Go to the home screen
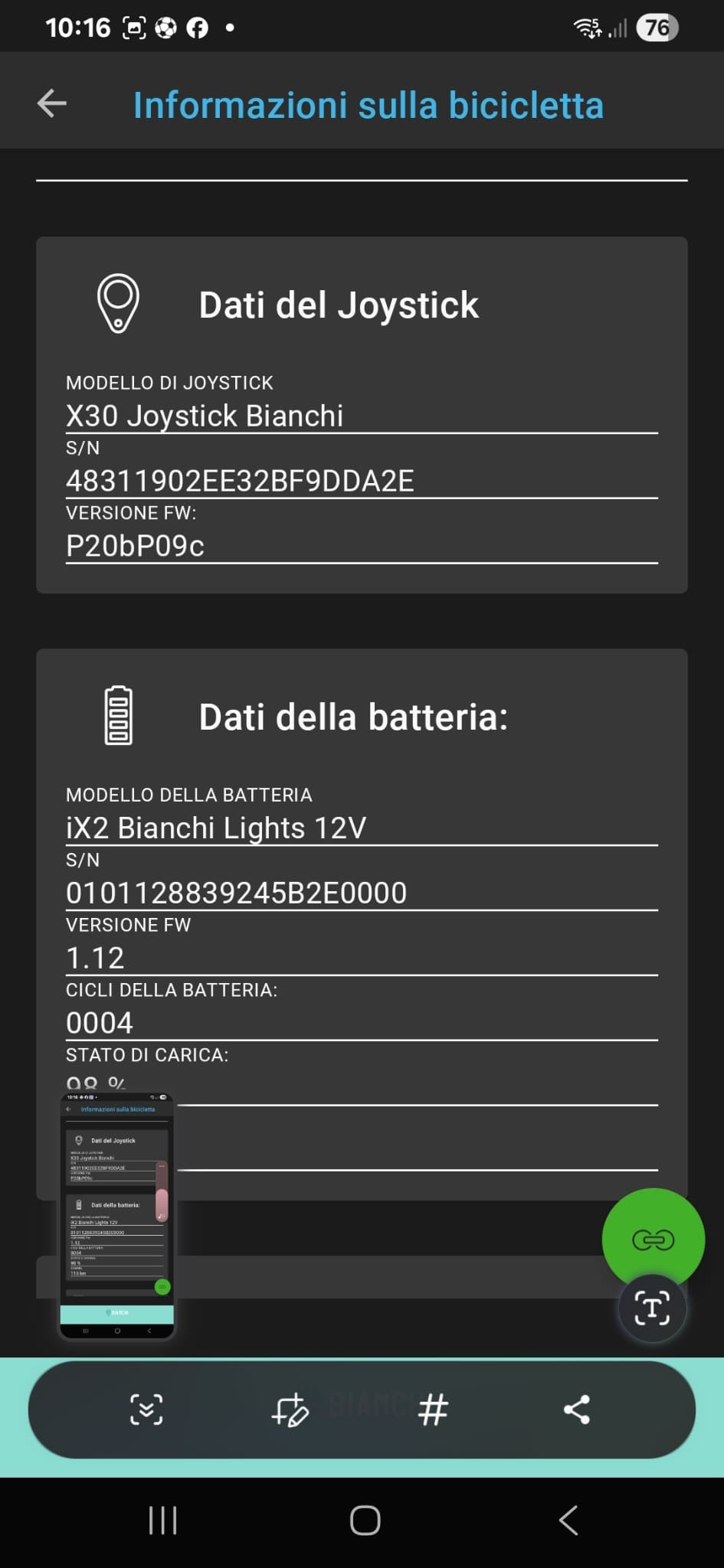The height and width of the screenshot is (1568, 724). pos(365,1521)
